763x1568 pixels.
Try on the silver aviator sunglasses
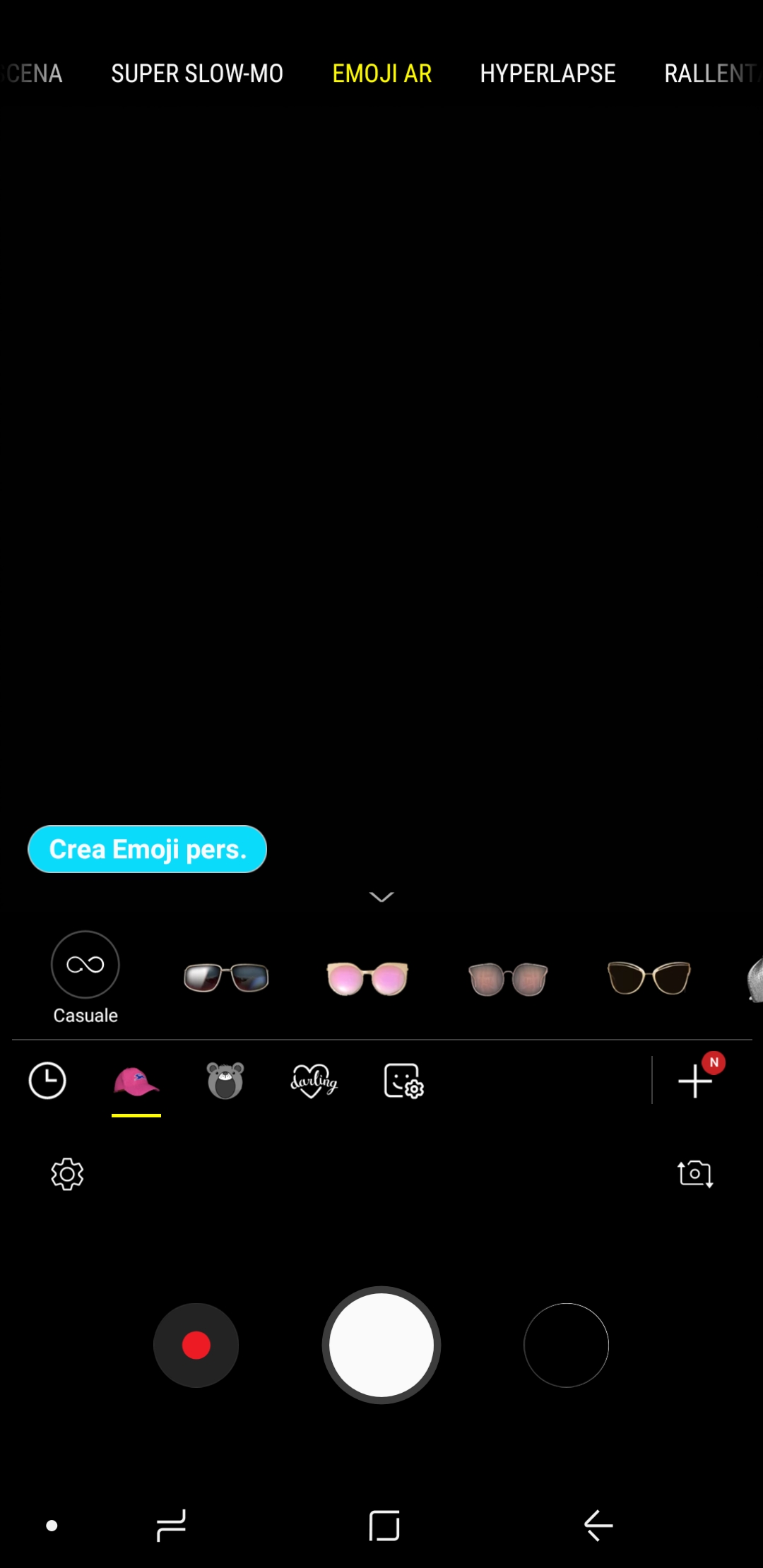click(x=226, y=978)
